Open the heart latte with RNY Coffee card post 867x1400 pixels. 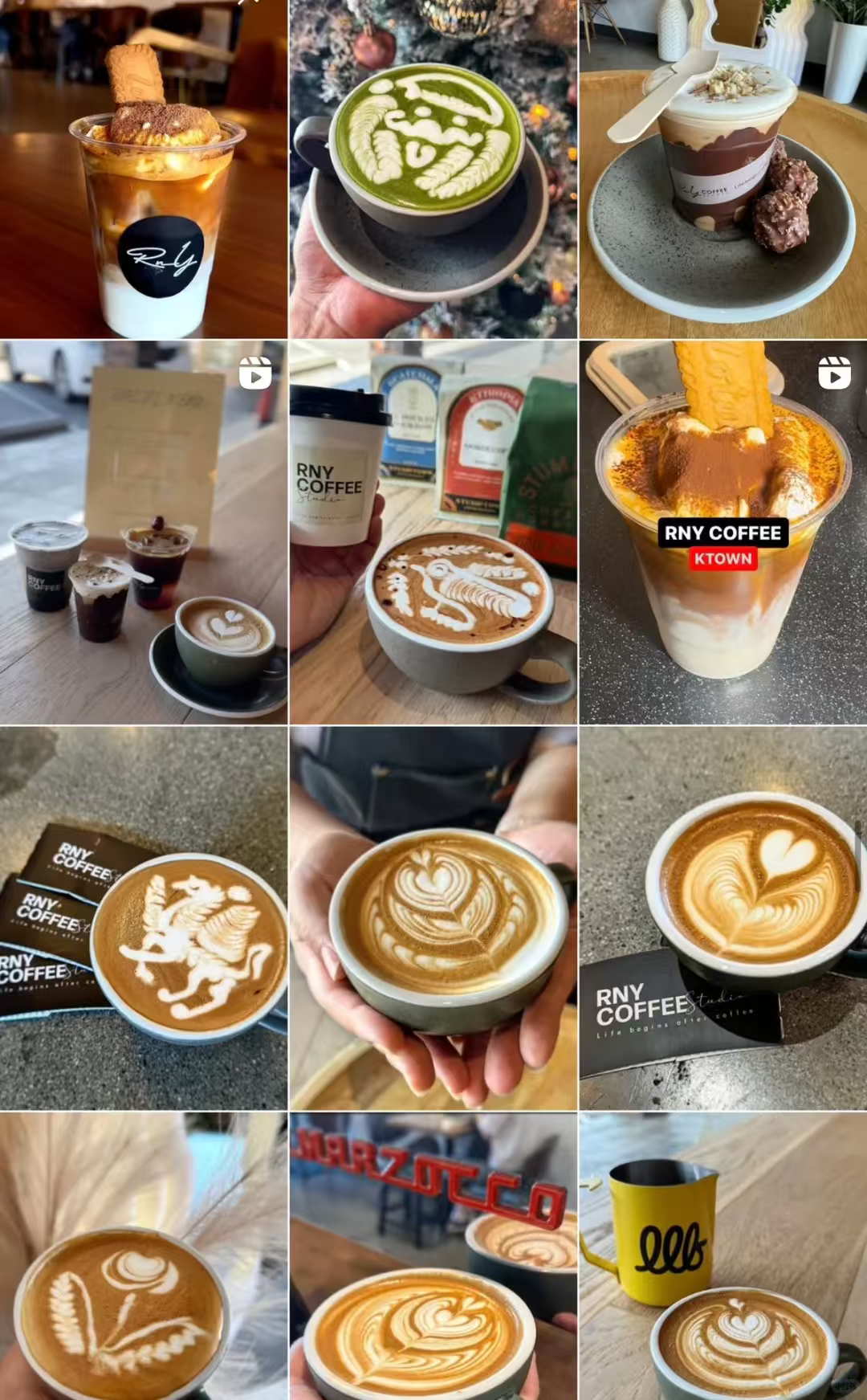tap(722, 918)
